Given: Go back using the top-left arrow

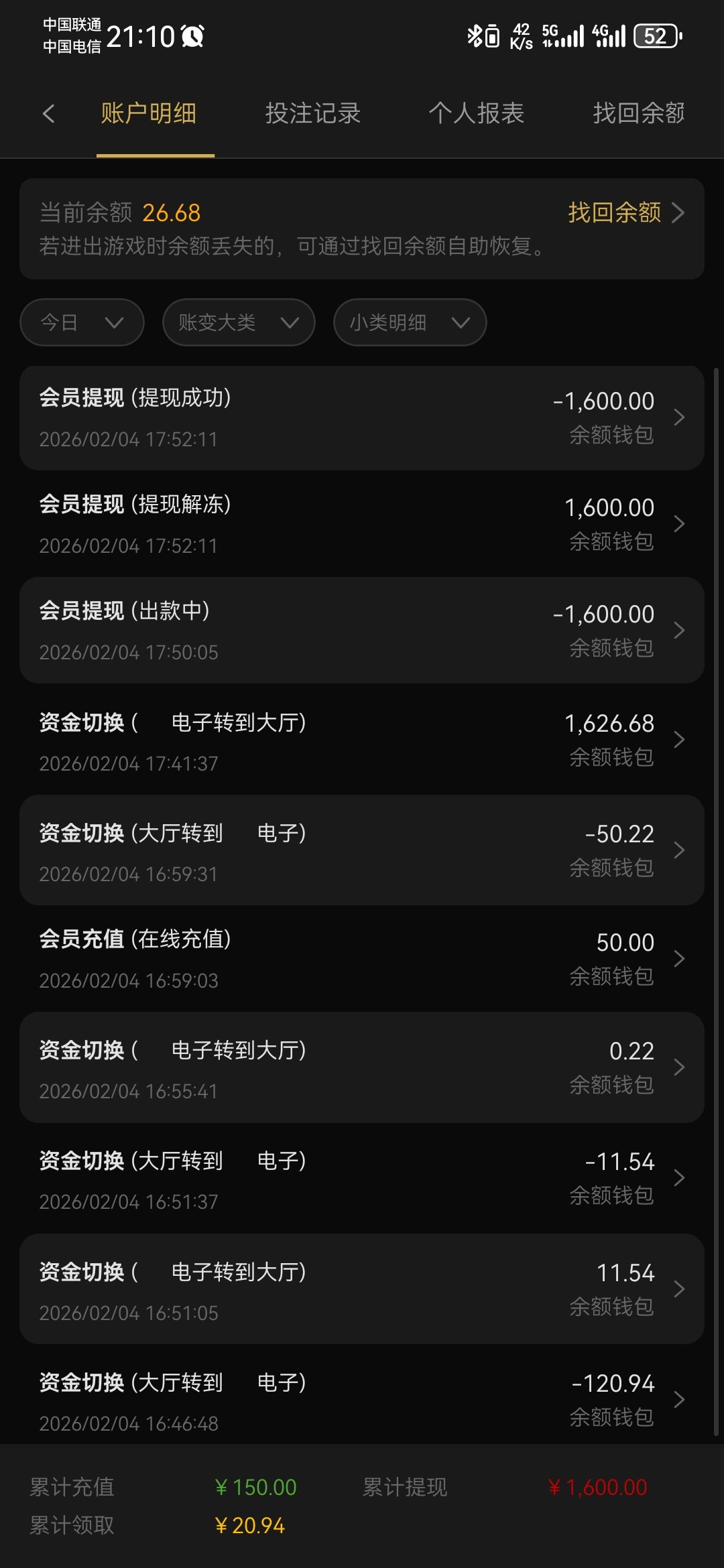Looking at the screenshot, I should click(x=48, y=113).
